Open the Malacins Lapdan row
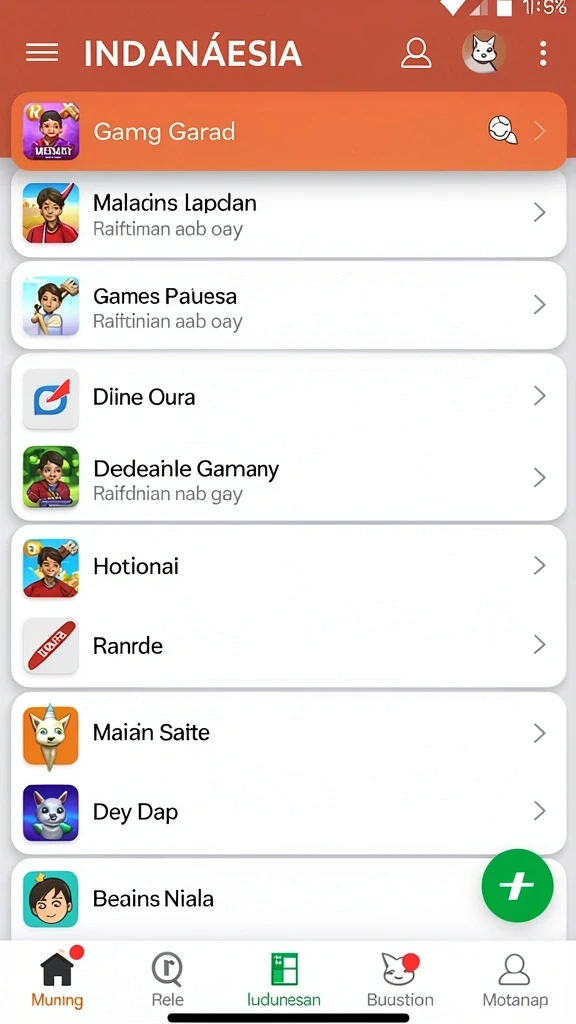The height and width of the screenshot is (1024, 576). [289, 214]
